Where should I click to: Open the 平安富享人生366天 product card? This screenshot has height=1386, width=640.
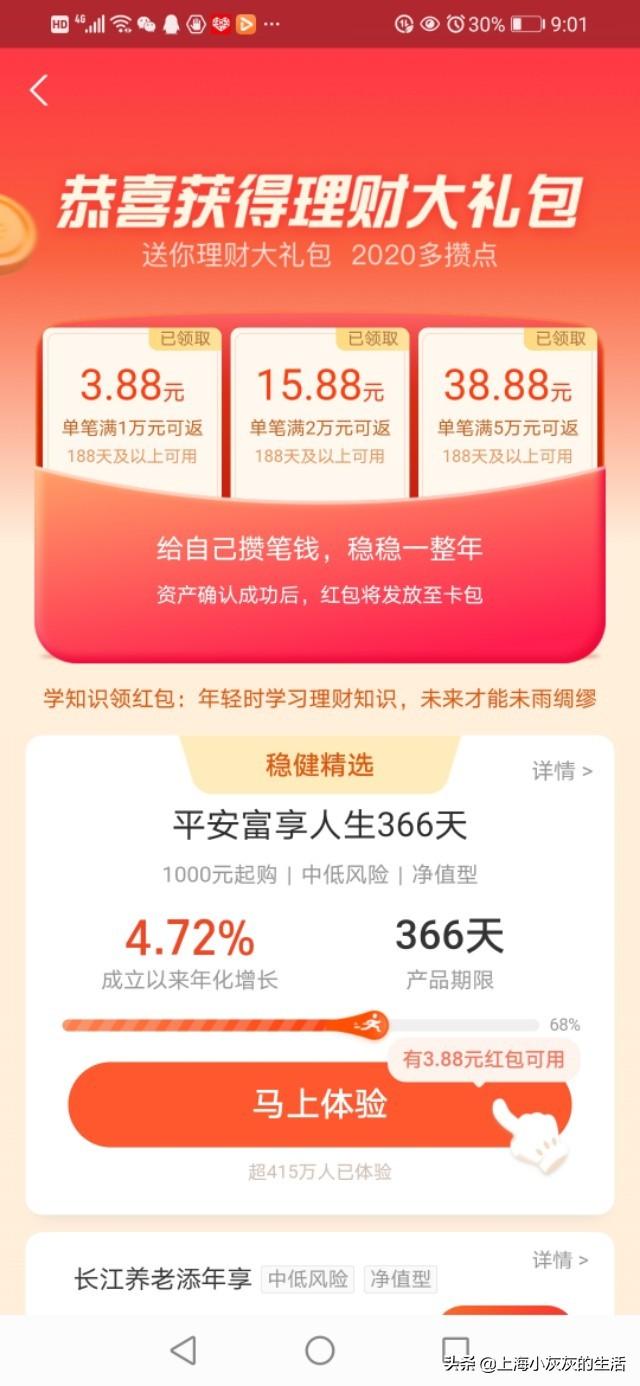(x=320, y=825)
